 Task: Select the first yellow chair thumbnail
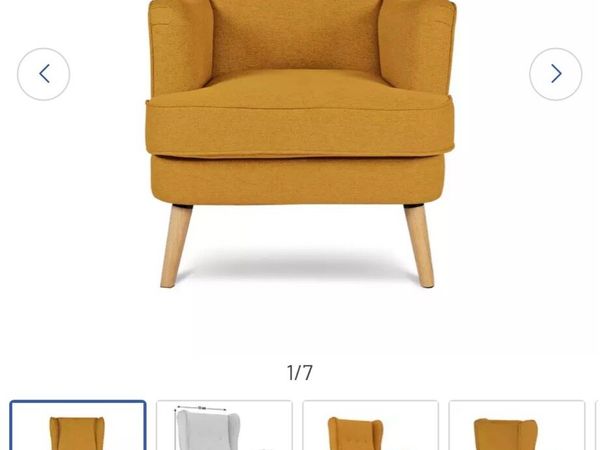(x=78, y=427)
